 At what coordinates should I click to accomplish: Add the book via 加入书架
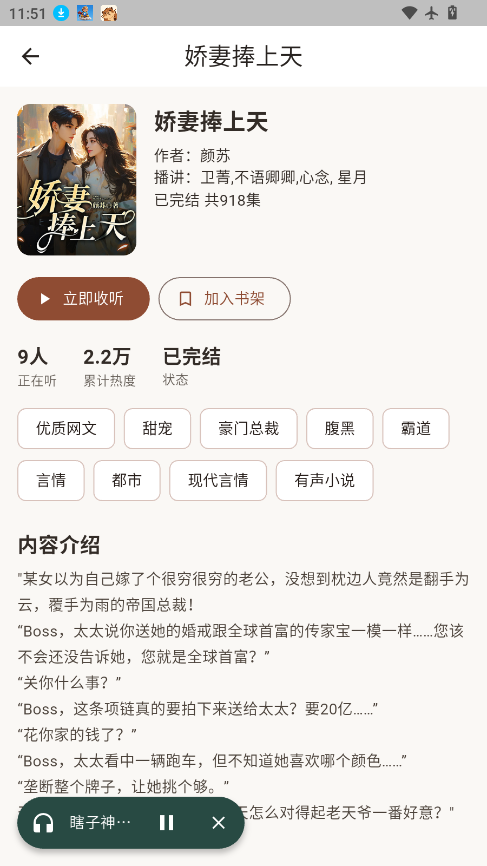point(225,299)
